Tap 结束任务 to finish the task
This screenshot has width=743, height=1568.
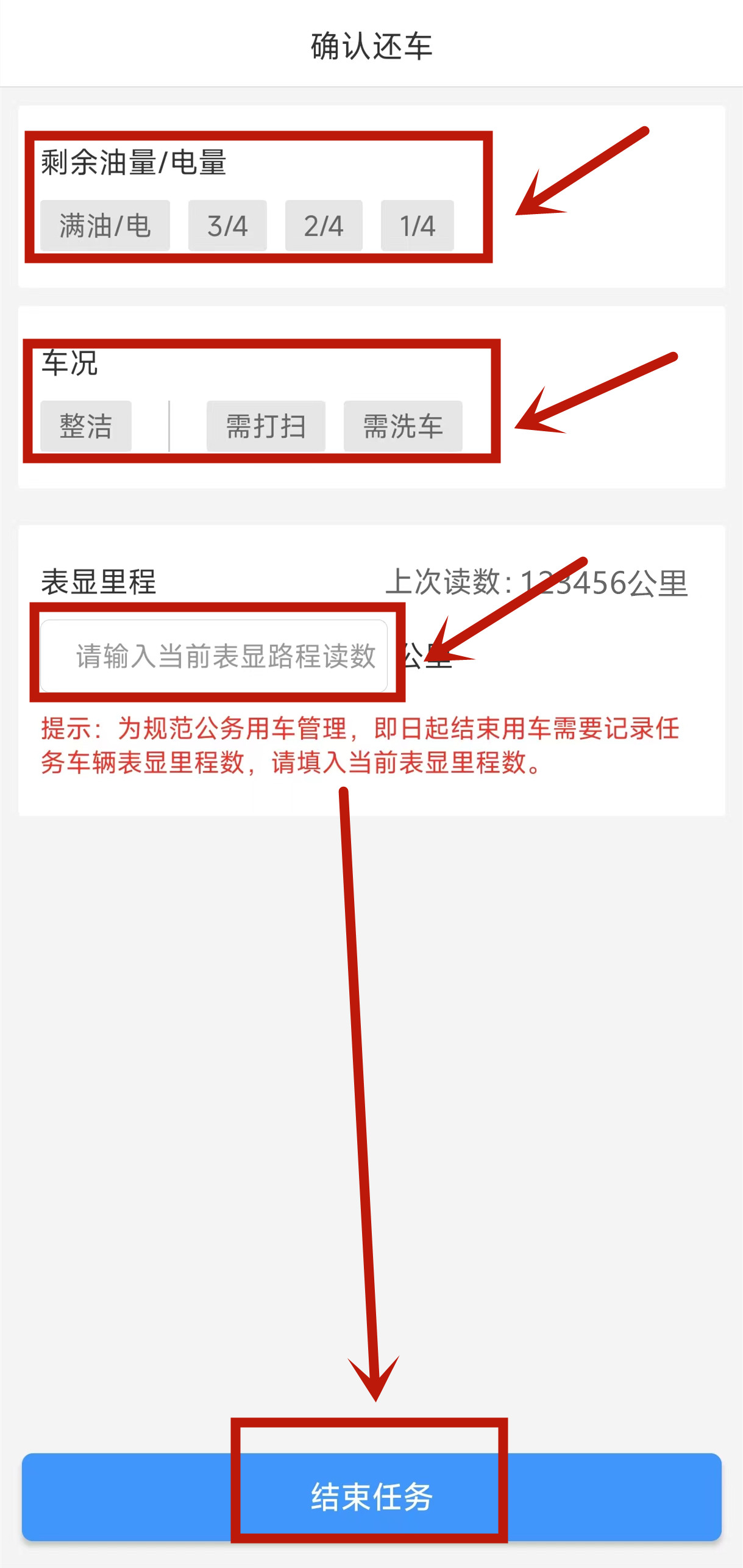click(371, 1497)
